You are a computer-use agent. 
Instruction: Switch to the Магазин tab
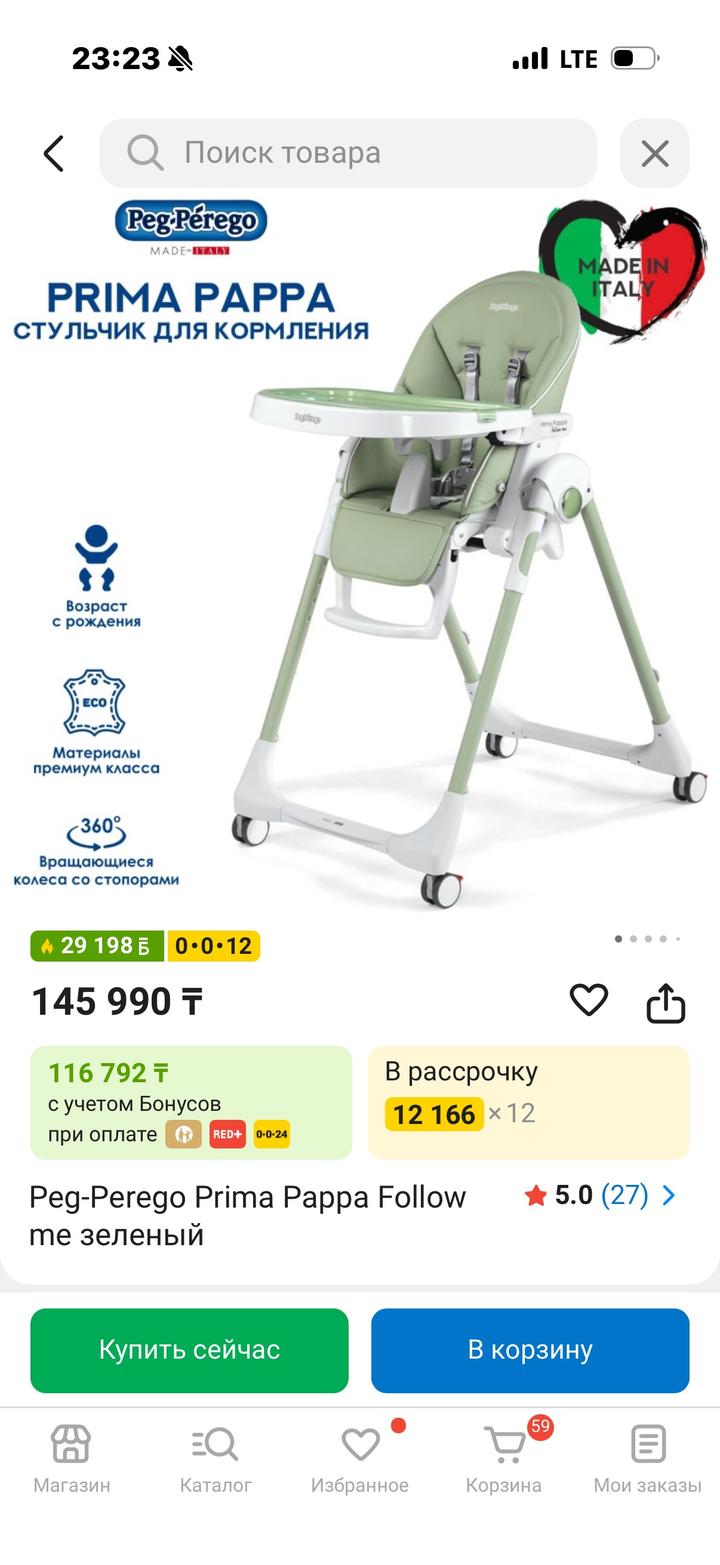click(71, 1460)
